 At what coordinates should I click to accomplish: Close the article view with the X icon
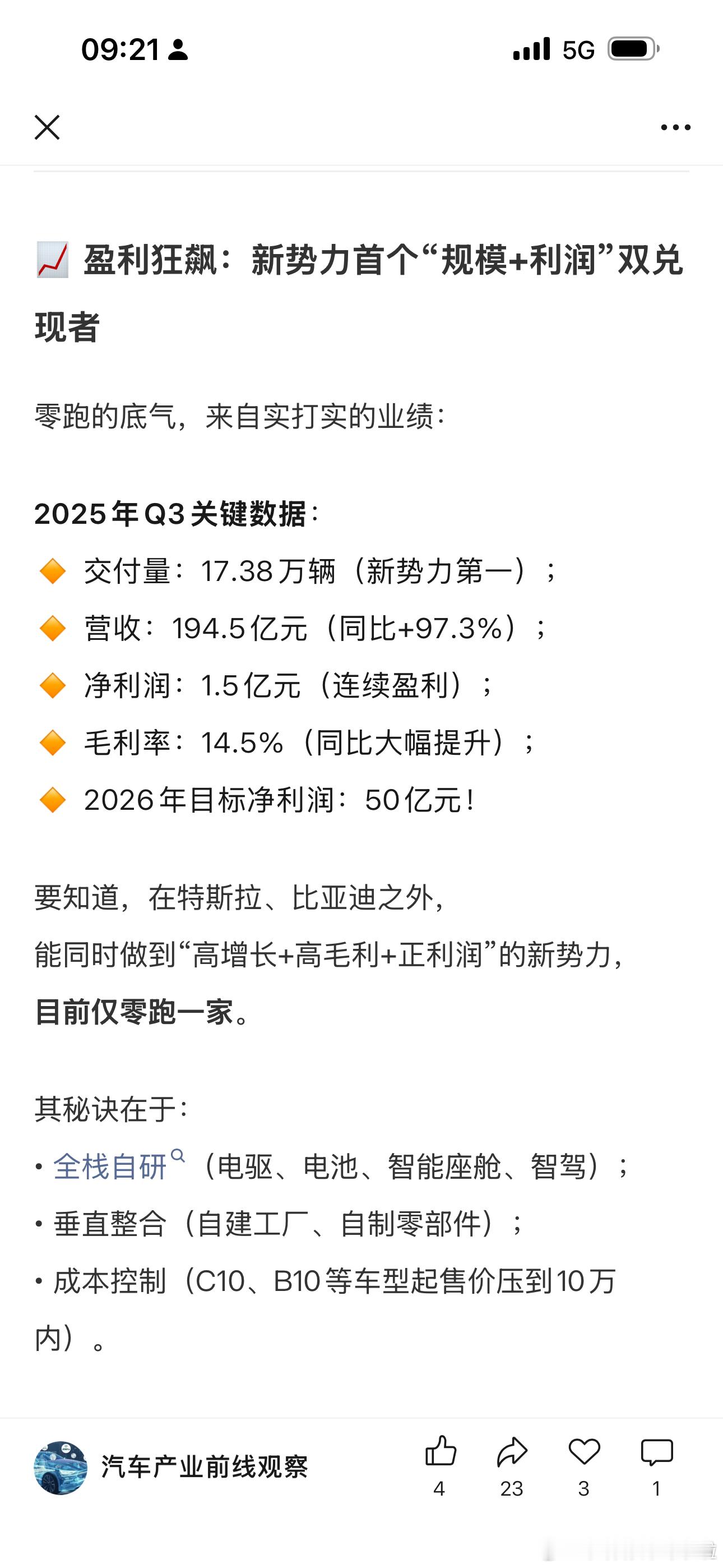47,127
